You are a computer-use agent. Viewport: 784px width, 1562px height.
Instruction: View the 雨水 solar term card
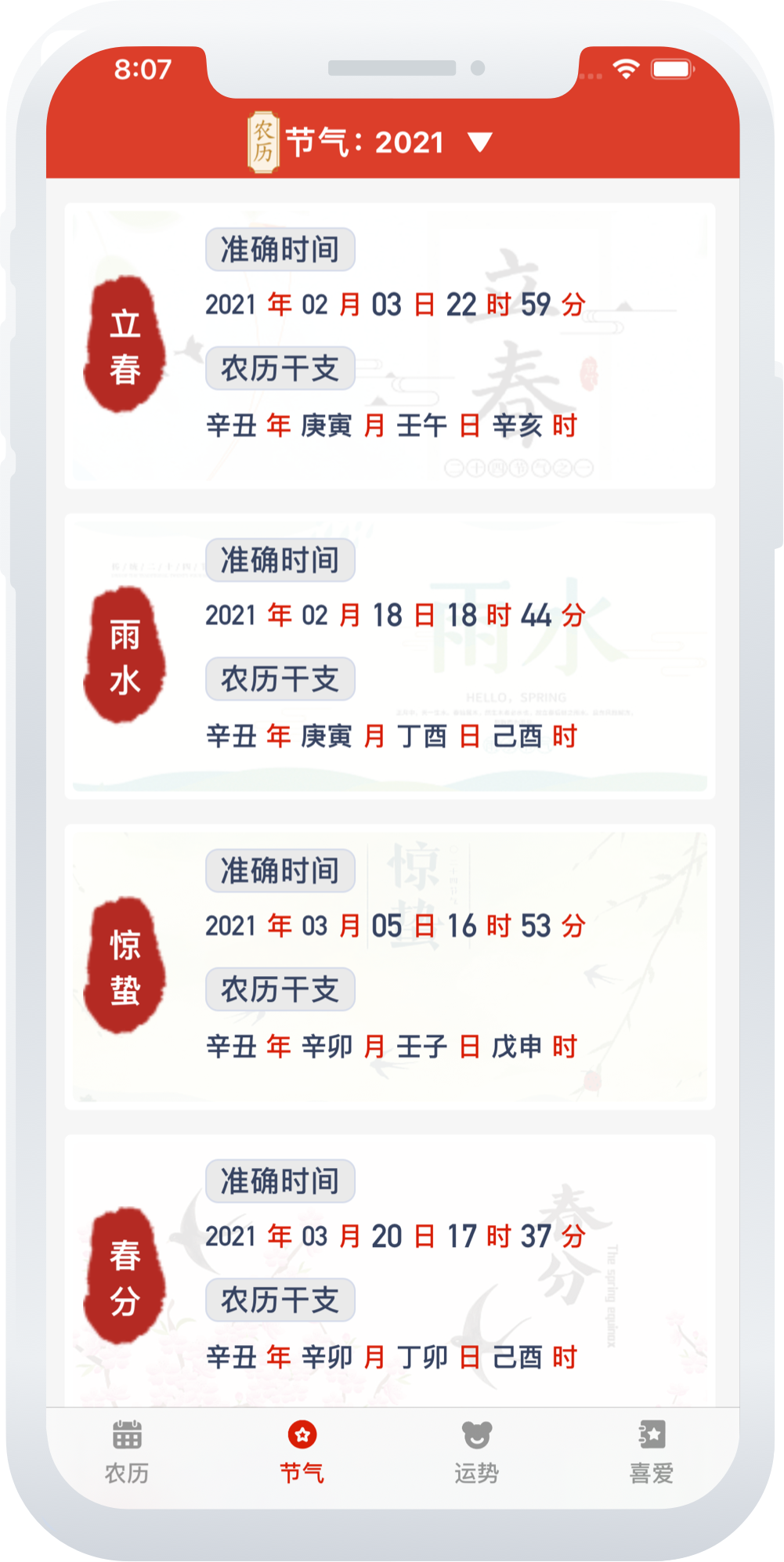pos(389,656)
